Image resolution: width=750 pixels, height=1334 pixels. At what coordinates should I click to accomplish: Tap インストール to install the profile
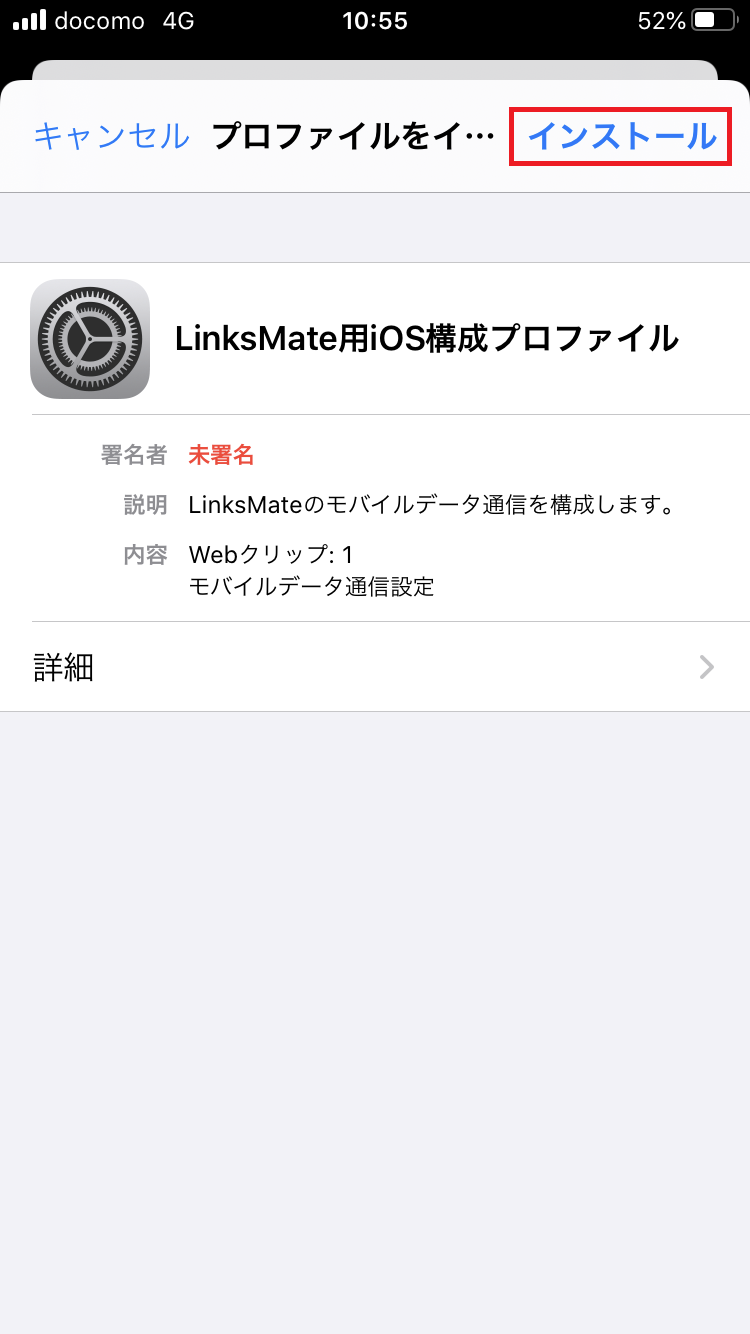click(618, 138)
